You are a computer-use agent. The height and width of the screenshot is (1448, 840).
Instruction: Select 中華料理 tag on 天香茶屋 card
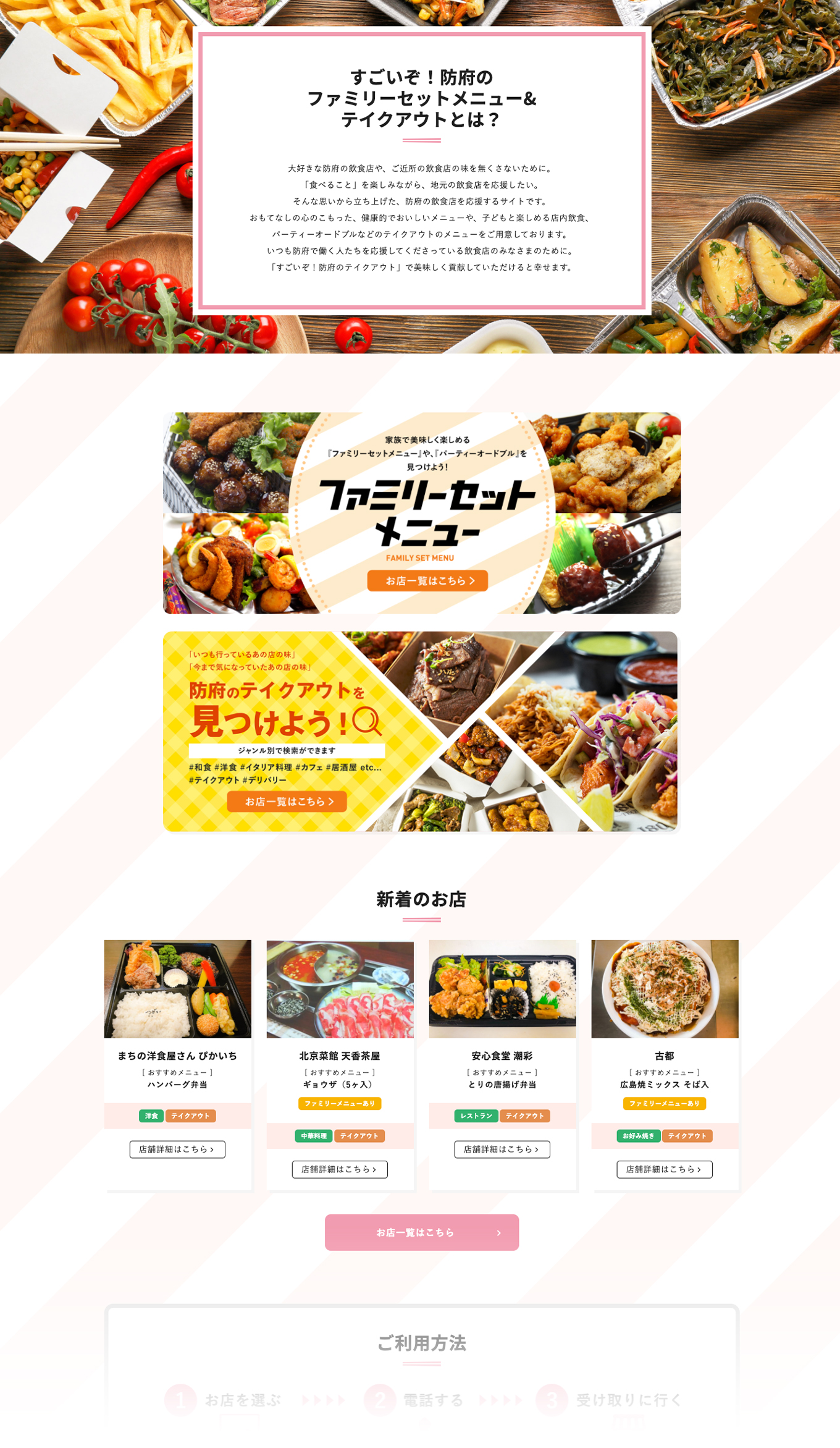click(314, 1135)
